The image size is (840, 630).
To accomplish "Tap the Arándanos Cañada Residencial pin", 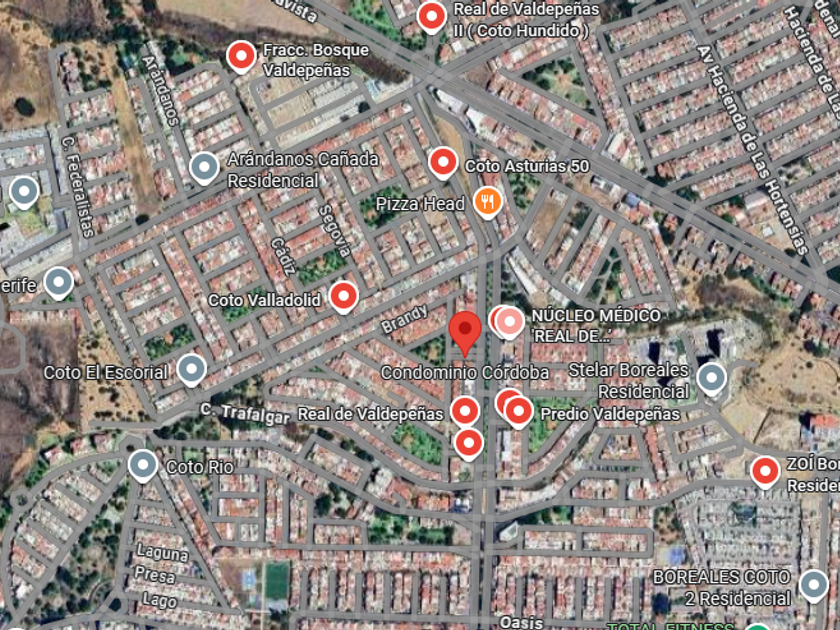I will 204,167.
